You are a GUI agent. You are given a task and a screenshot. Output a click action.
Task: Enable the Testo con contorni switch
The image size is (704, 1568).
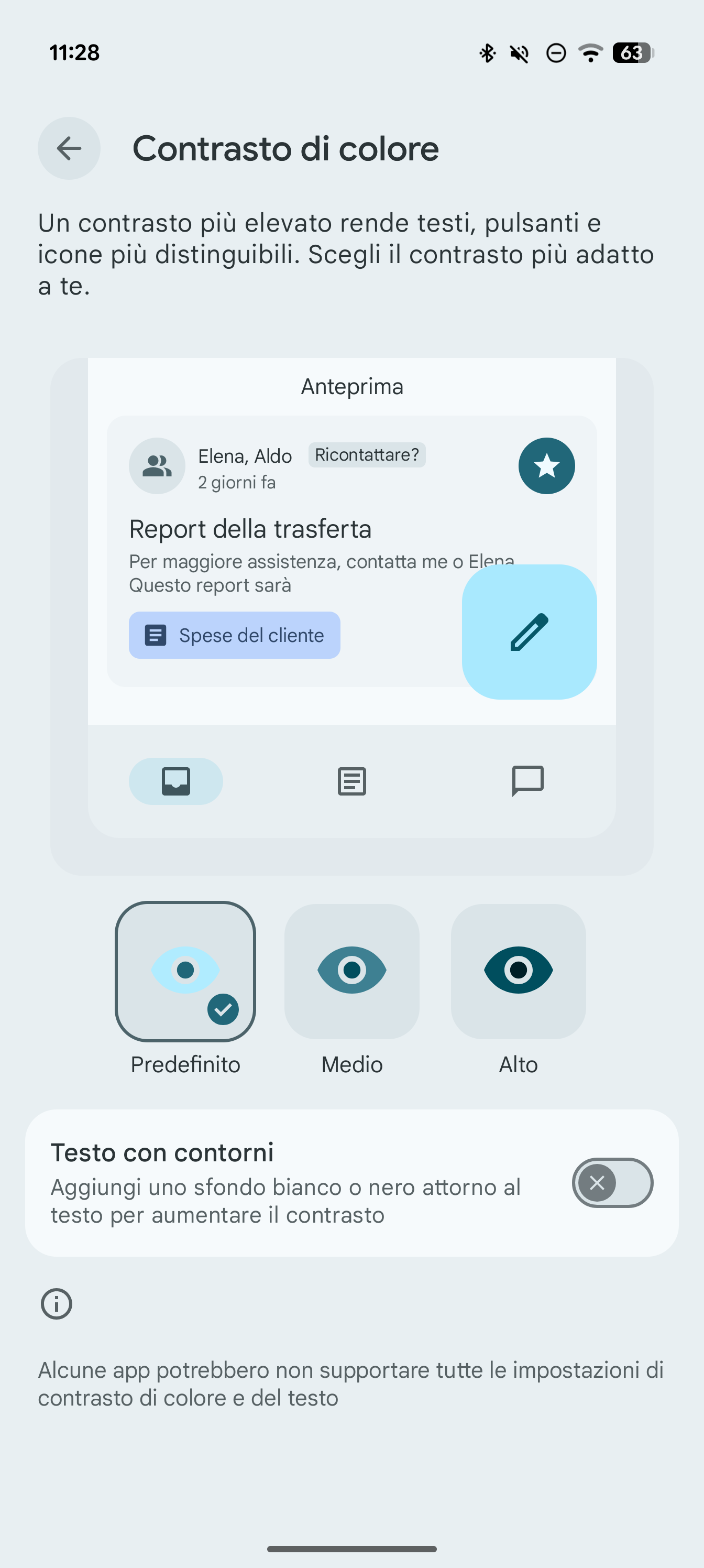point(612,1182)
